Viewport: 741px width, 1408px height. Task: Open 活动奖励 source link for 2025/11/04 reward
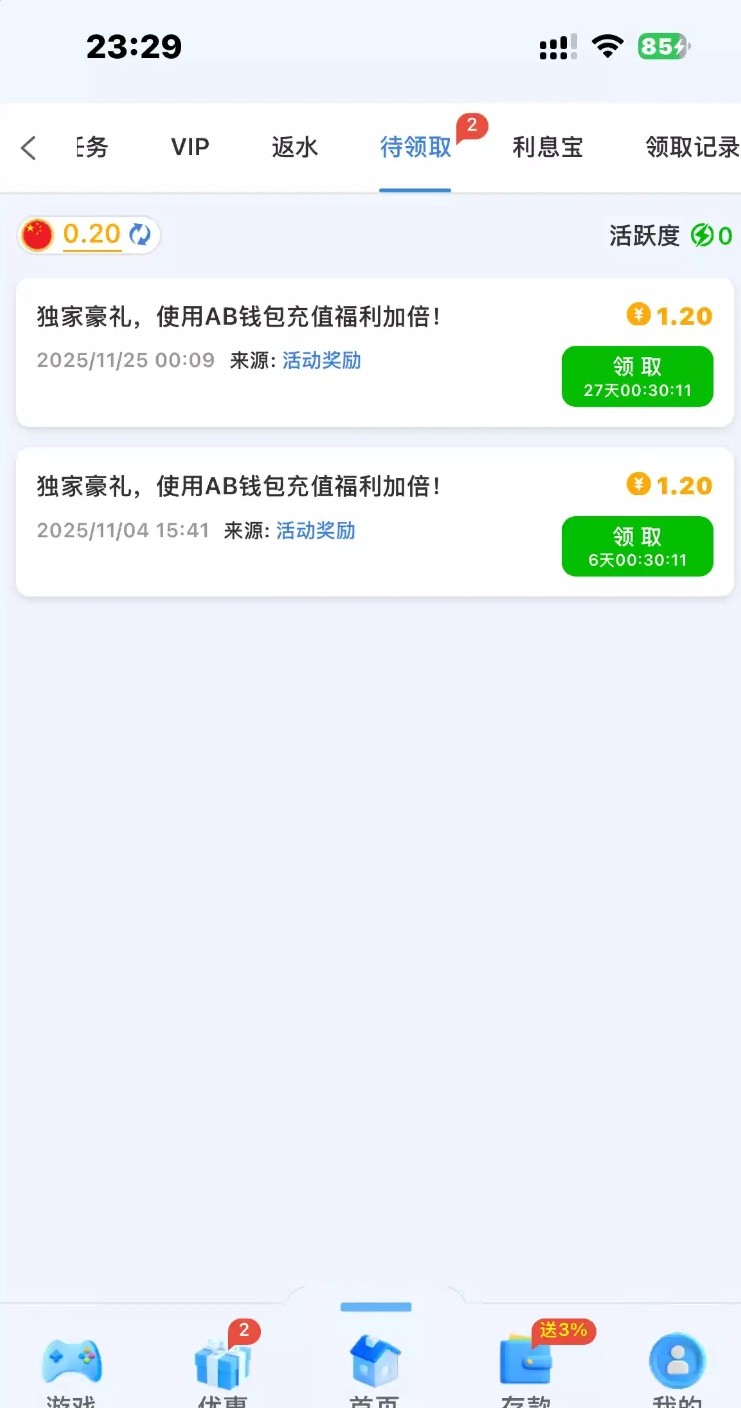point(315,530)
